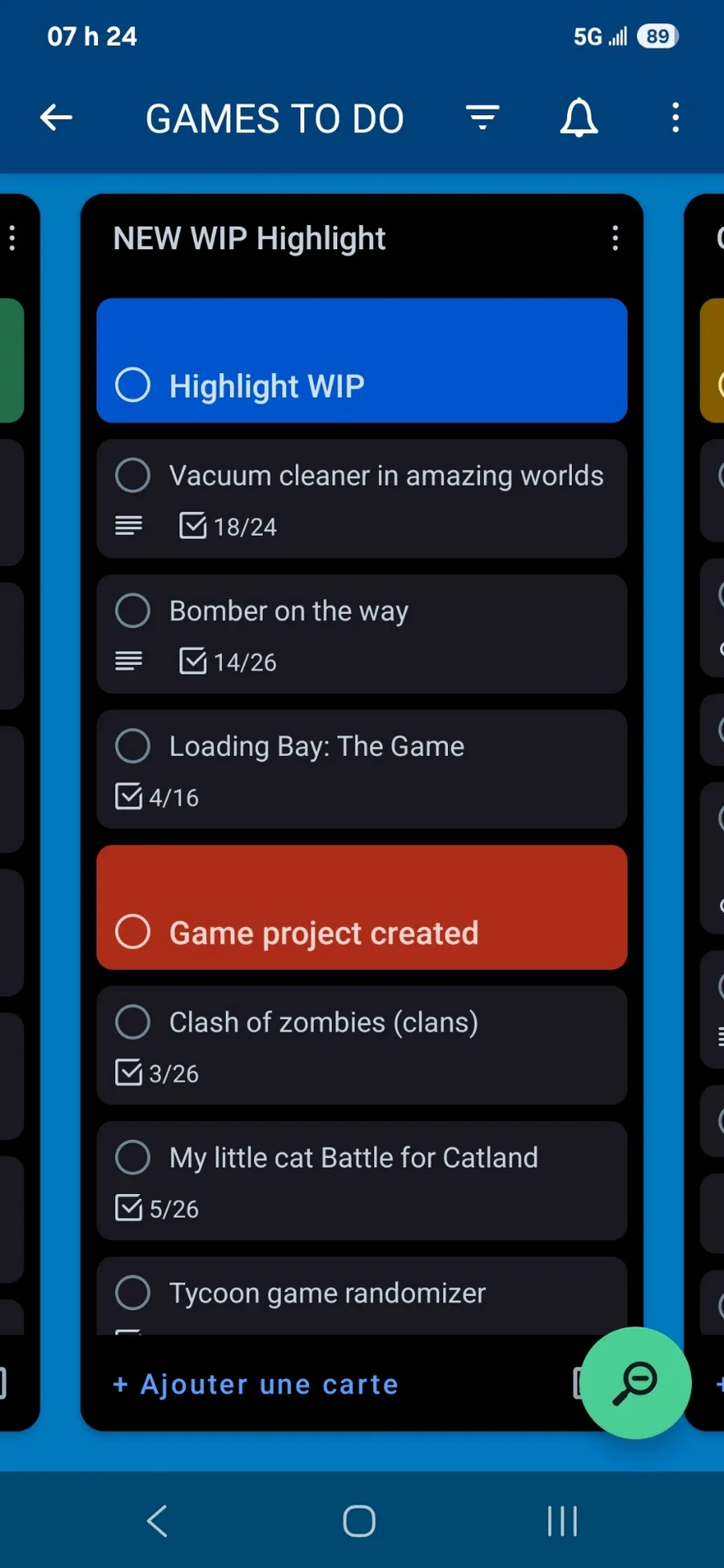This screenshot has width=724, height=1568.
Task: Open My little cat Battle for Catland card
Action: tap(362, 1180)
